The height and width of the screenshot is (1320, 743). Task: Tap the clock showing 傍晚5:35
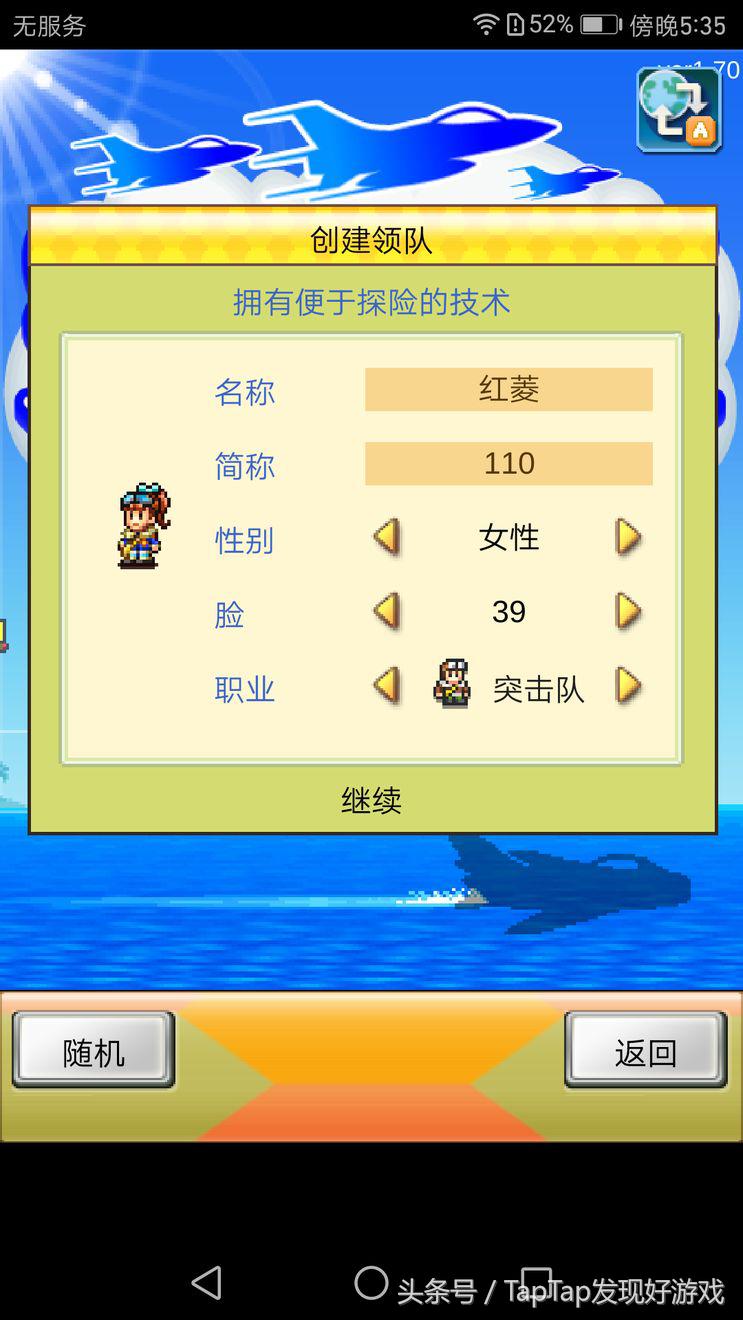[681, 27]
